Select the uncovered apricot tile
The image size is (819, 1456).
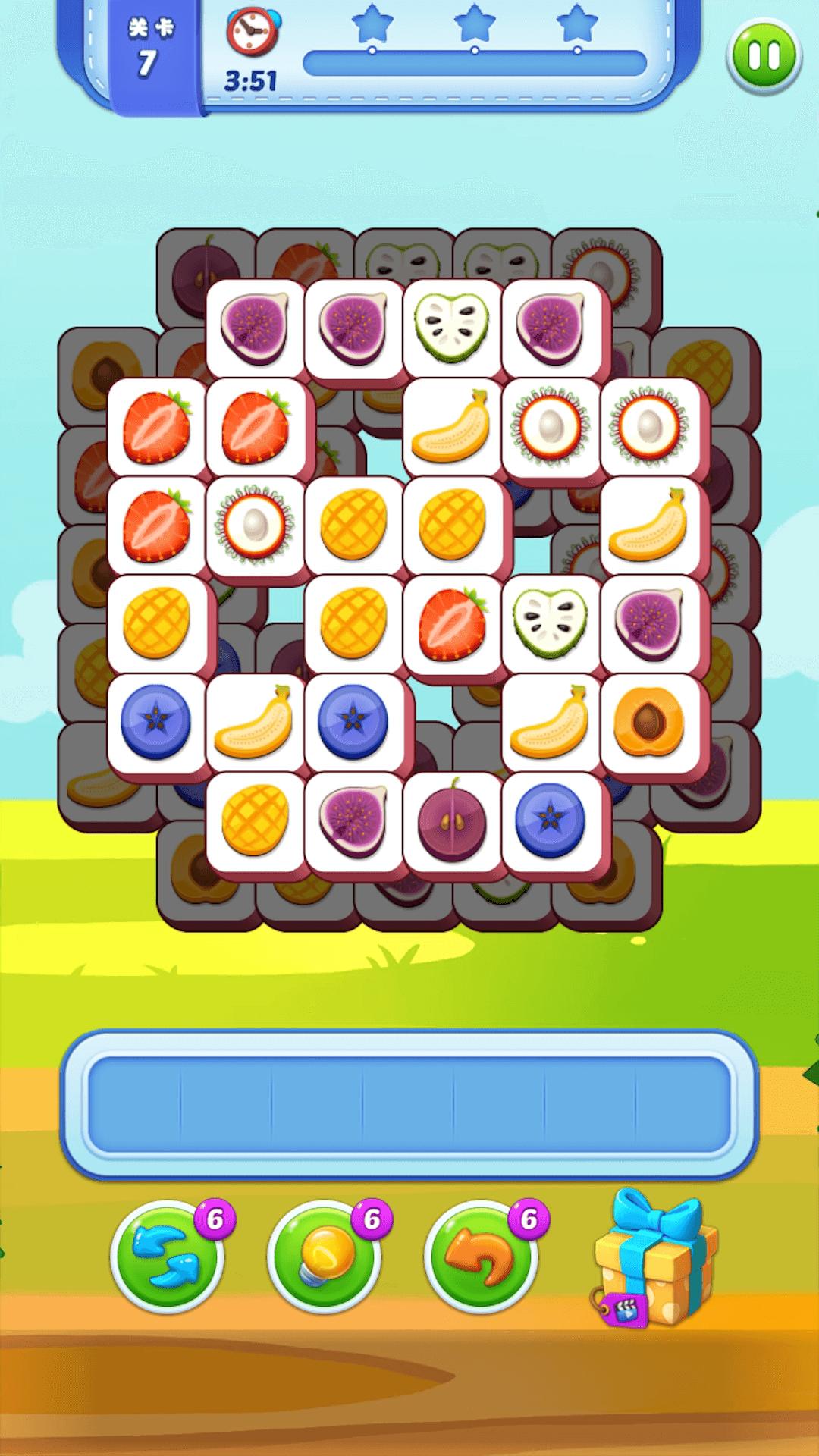pyautogui.click(x=649, y=722)
